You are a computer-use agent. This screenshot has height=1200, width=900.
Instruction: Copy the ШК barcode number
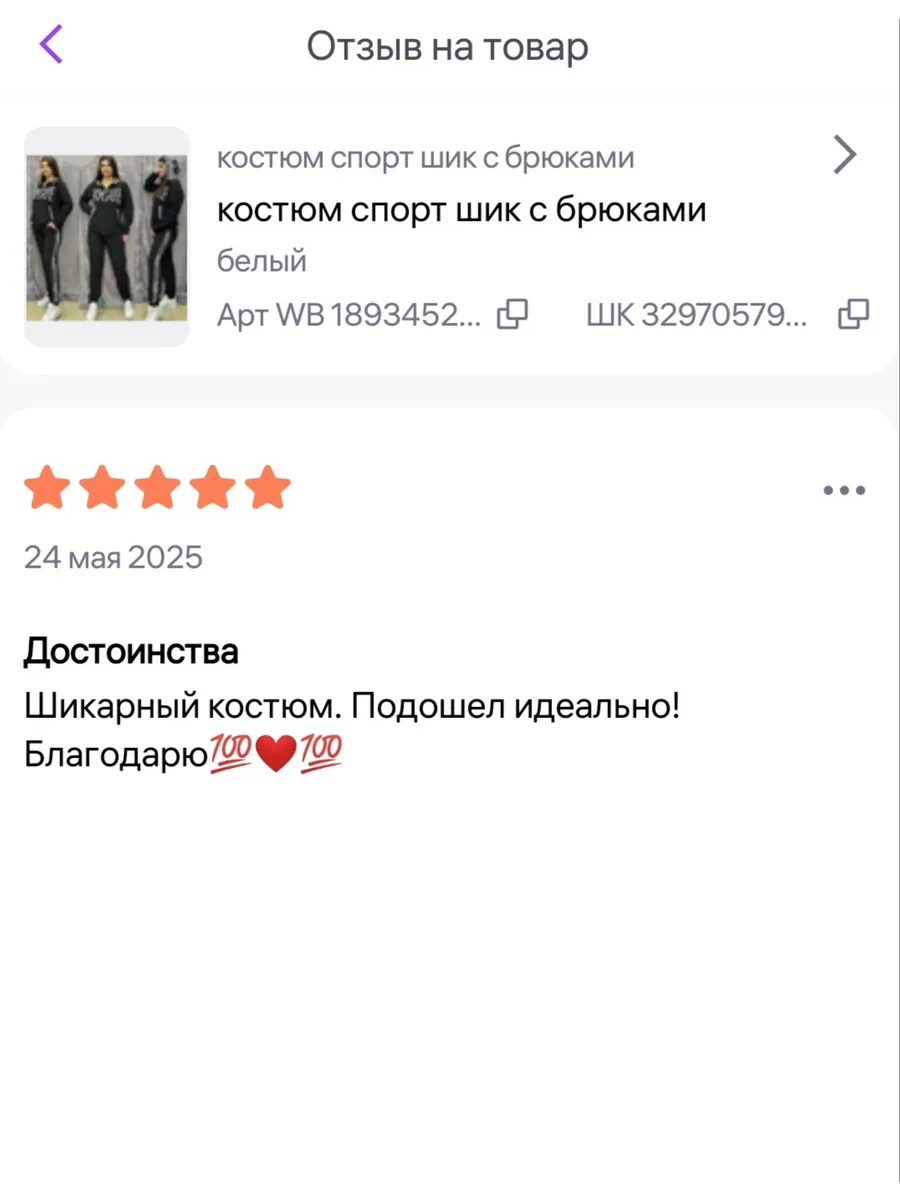(x=853, y=314)
